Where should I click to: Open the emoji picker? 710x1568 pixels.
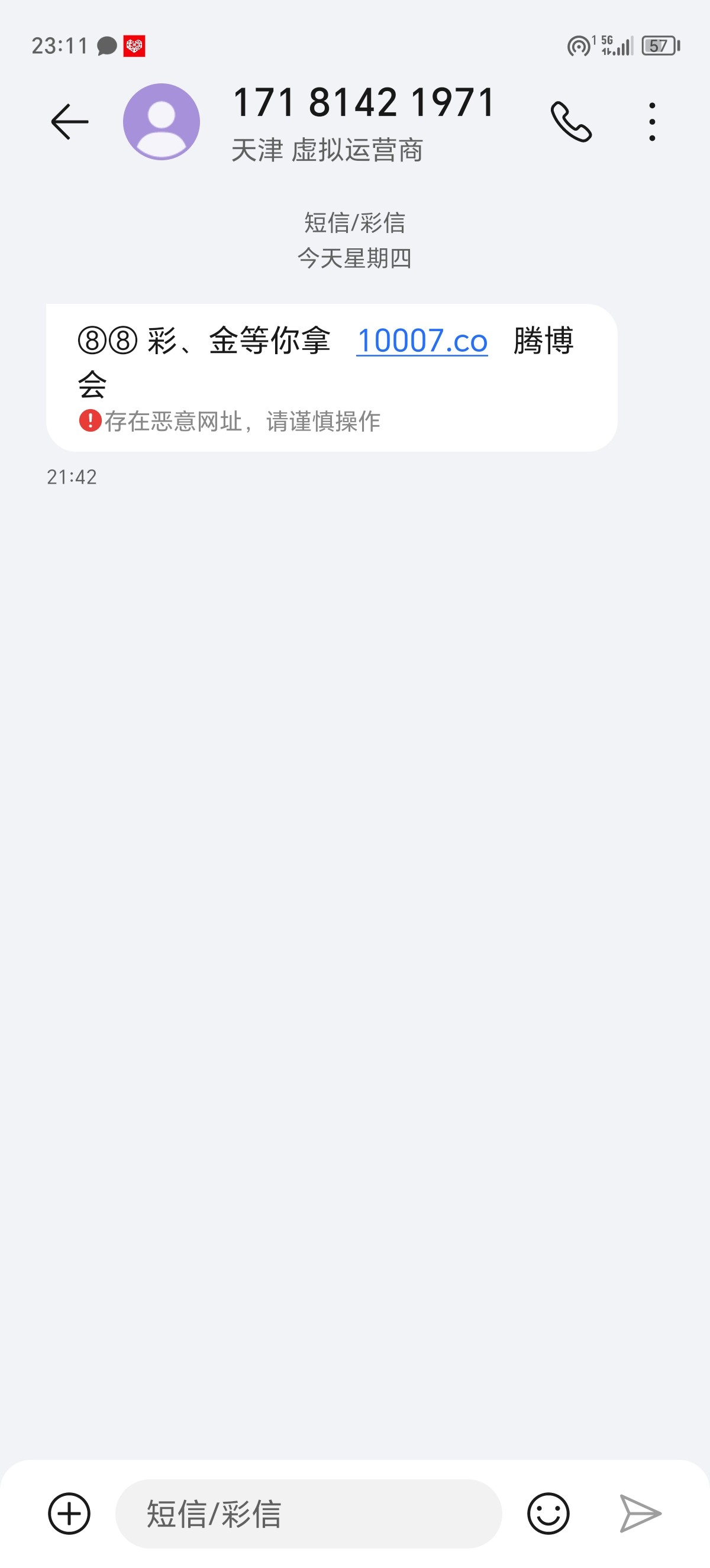click(548, 1513)
